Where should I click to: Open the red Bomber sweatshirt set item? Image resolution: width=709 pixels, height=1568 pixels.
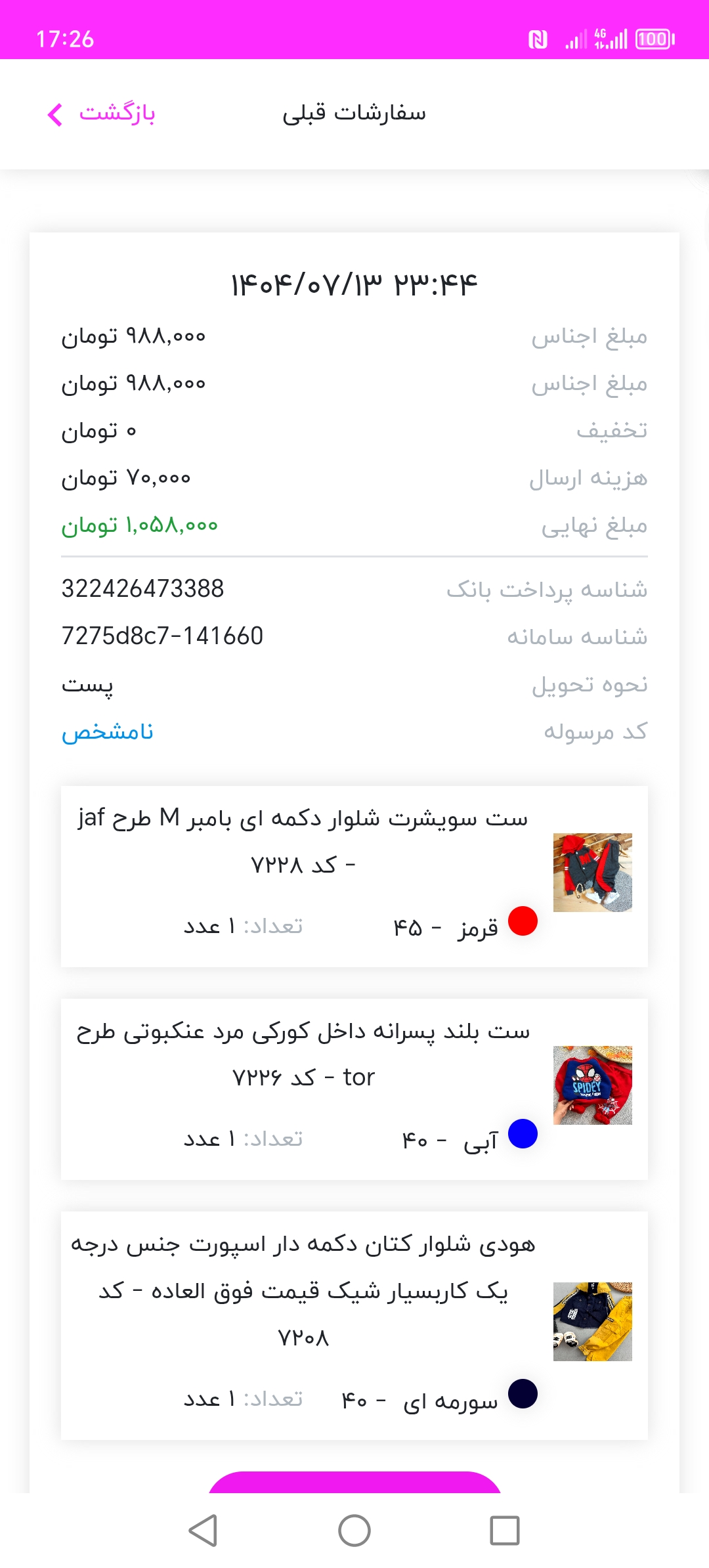(354, 875)
